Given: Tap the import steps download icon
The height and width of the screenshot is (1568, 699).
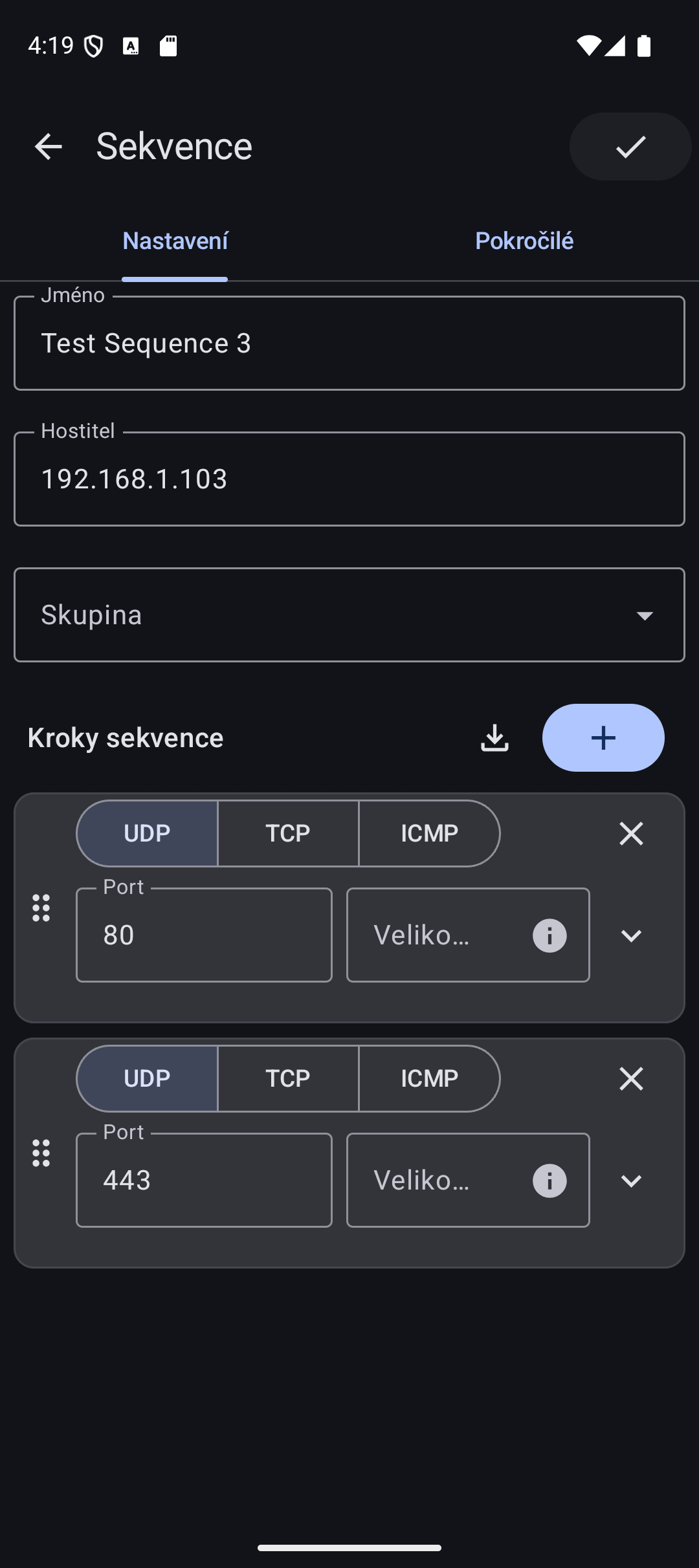Looking at the screenshot, I should click(494, 738).
